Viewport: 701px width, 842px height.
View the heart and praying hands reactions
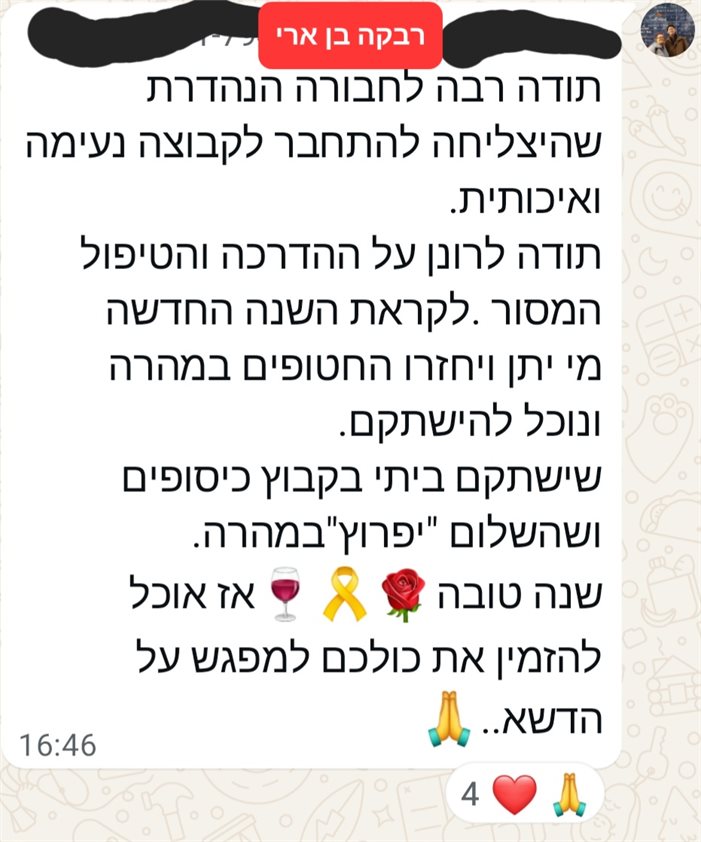[x=524, y=795]
